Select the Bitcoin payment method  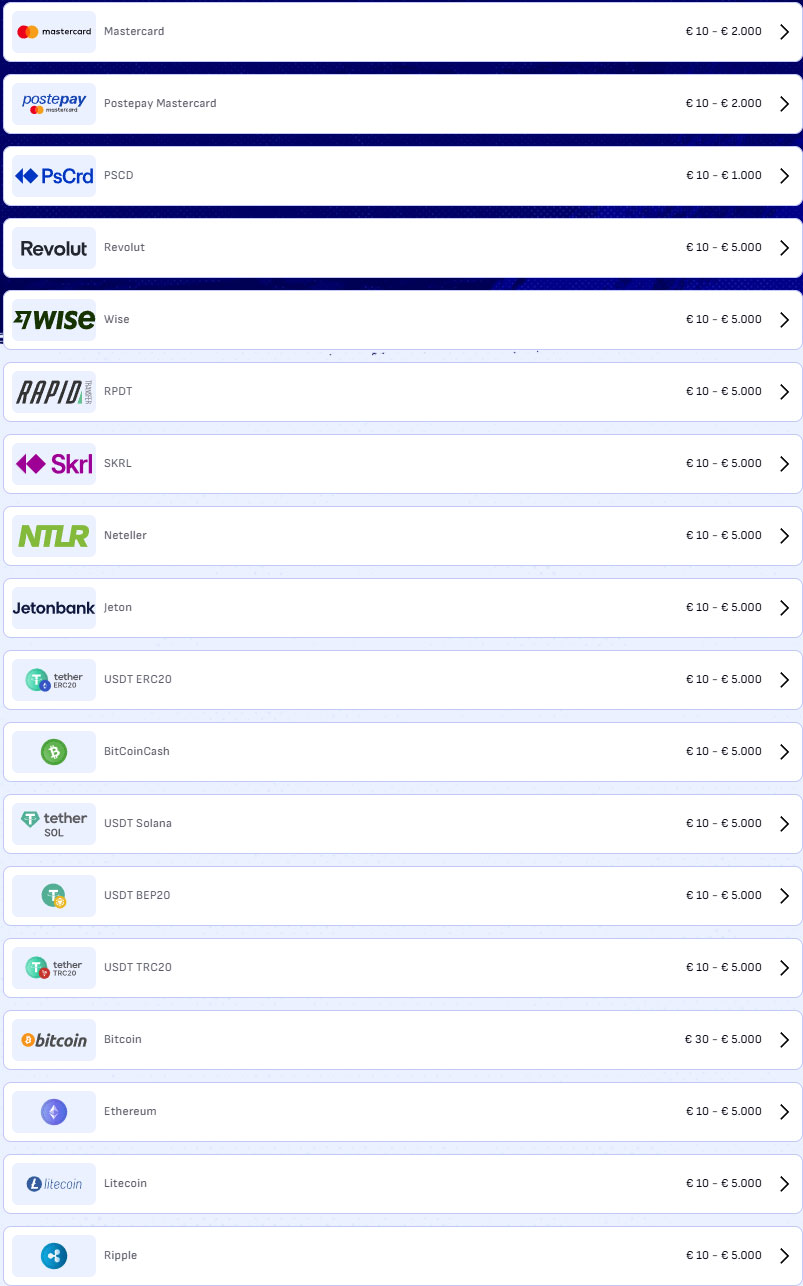(x=402, y=1040)
